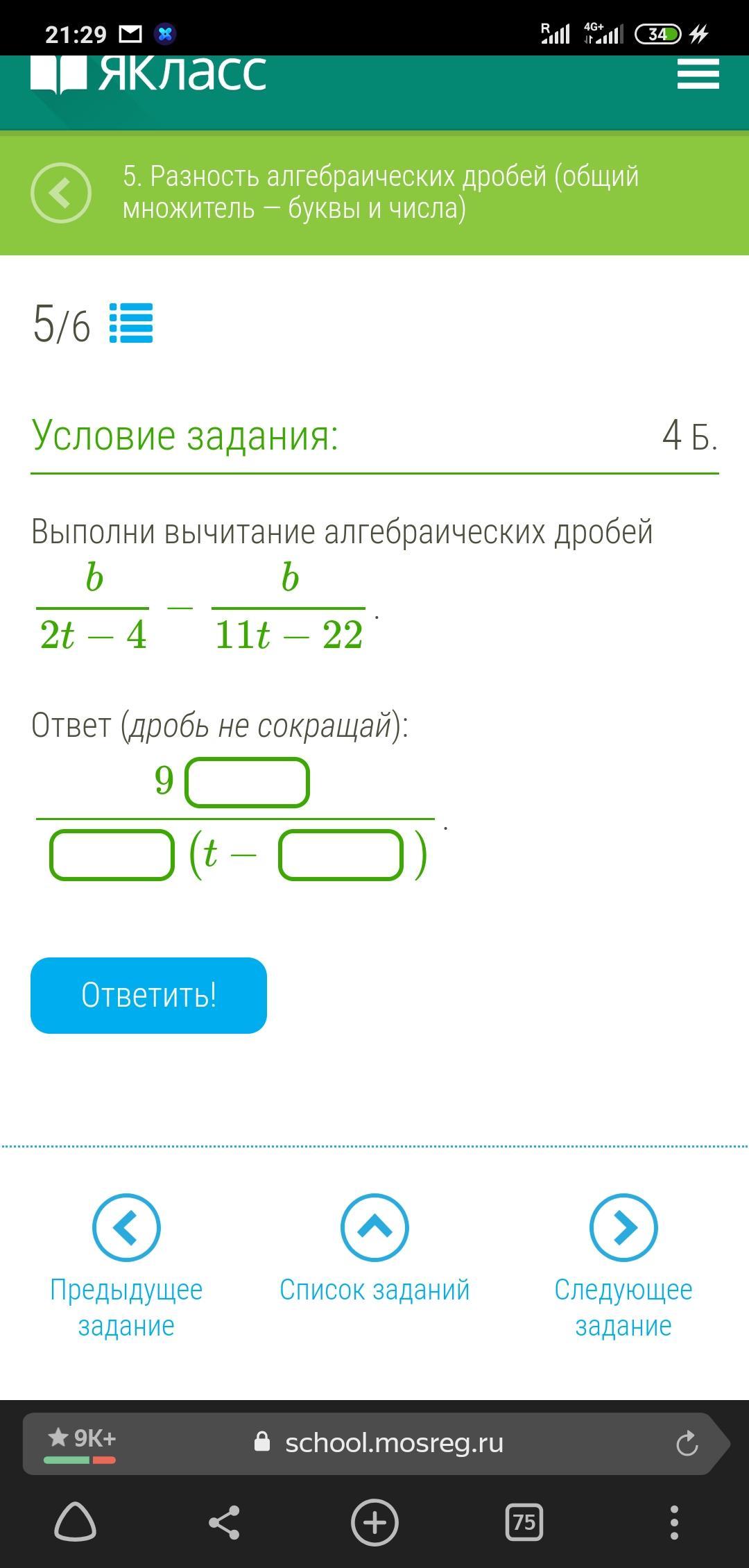
Task: Go back with the green header arrow
Action: click(61, 193)
